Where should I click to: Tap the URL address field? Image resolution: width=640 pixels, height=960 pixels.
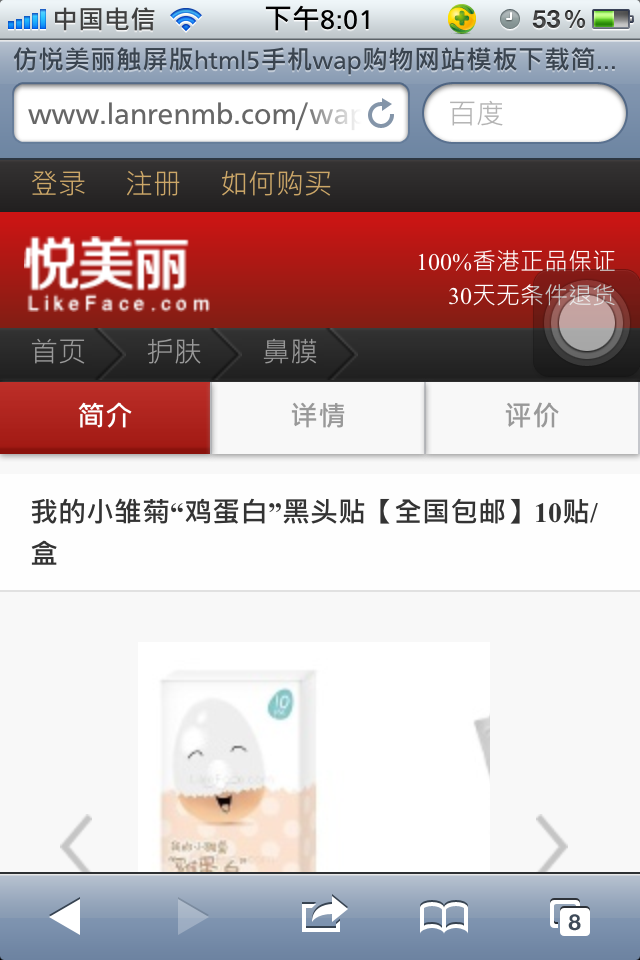[190, 114]
